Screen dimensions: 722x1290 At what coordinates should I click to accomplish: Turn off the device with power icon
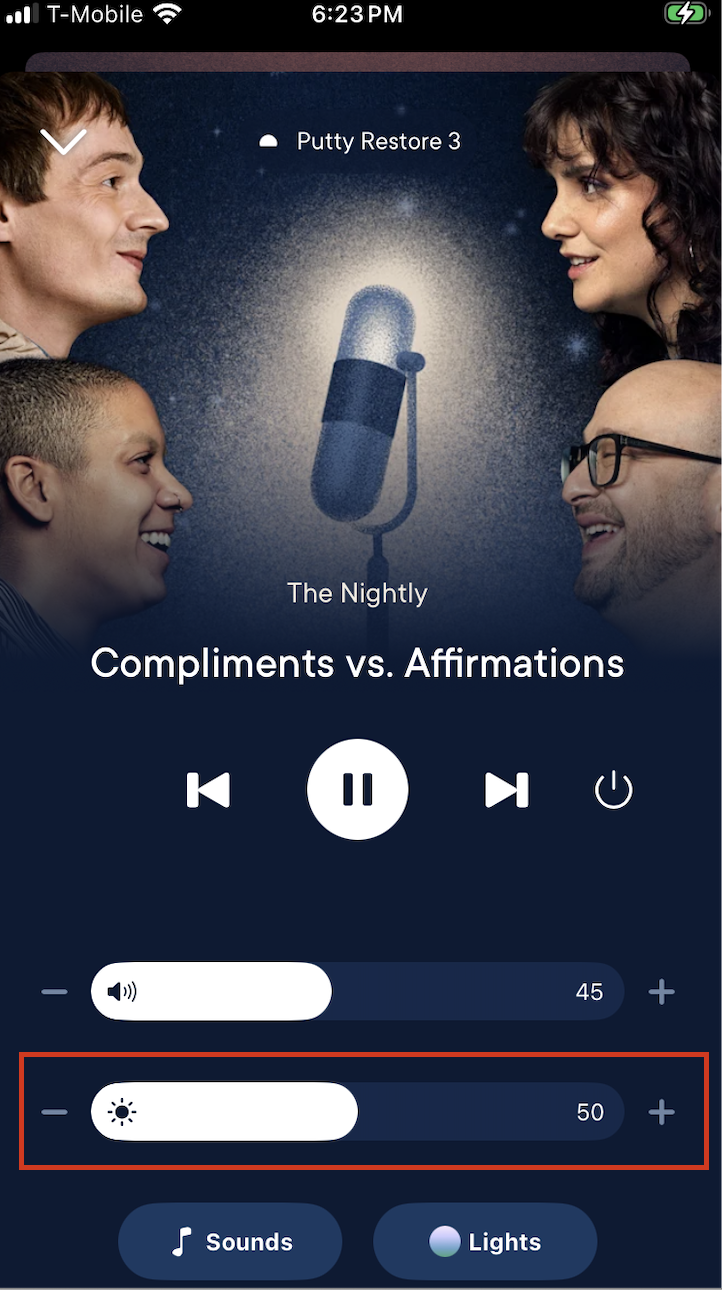(x=614, y=790)
